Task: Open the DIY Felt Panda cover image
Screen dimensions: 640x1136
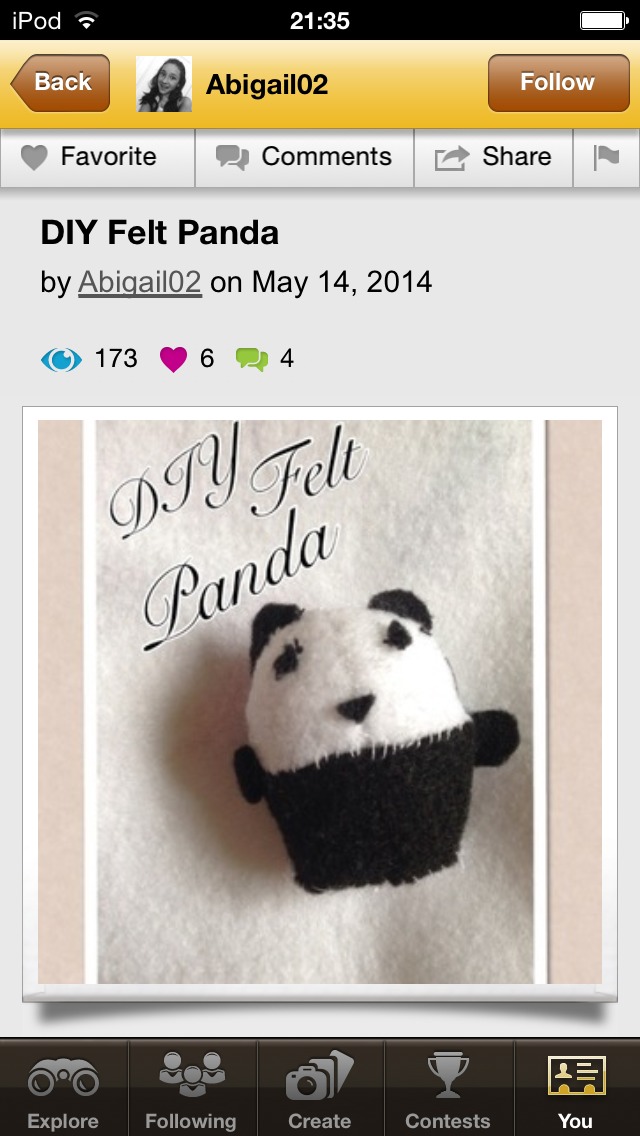Action: point(320,702)
